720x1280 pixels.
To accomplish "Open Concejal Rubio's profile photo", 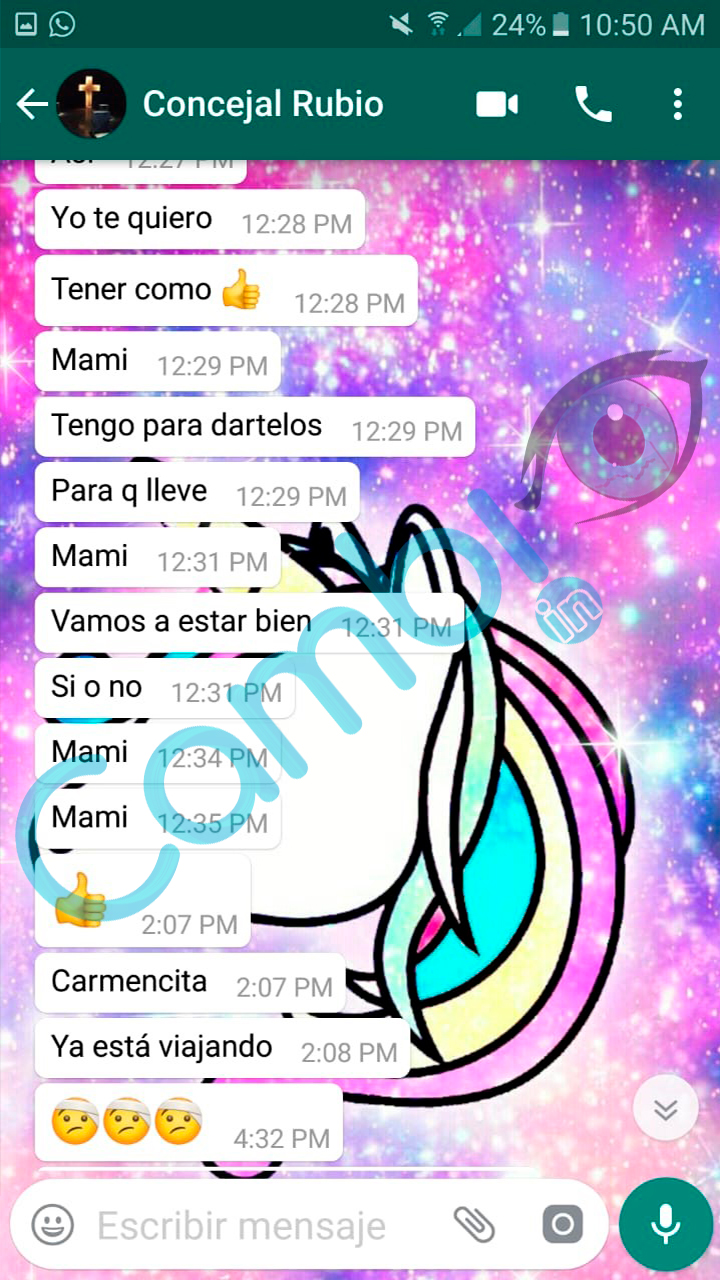I will (91, 104).
